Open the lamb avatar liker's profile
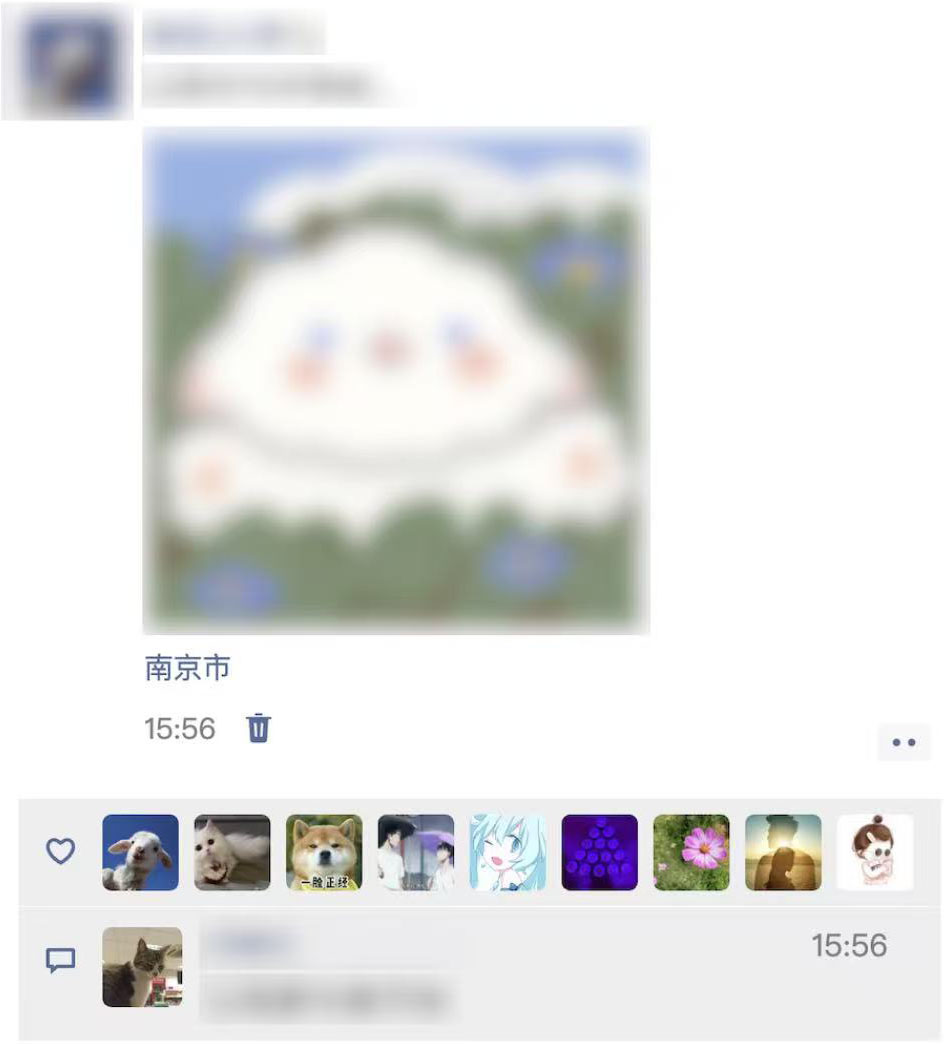Screen dimensions: 944x1044 coord(141,852)
